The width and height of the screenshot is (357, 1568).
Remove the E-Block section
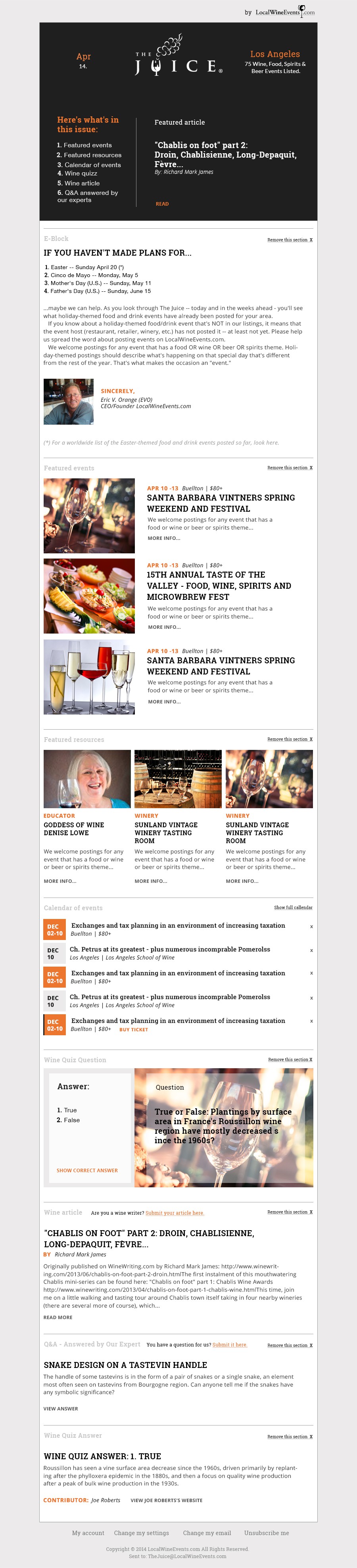coord(290,240)
